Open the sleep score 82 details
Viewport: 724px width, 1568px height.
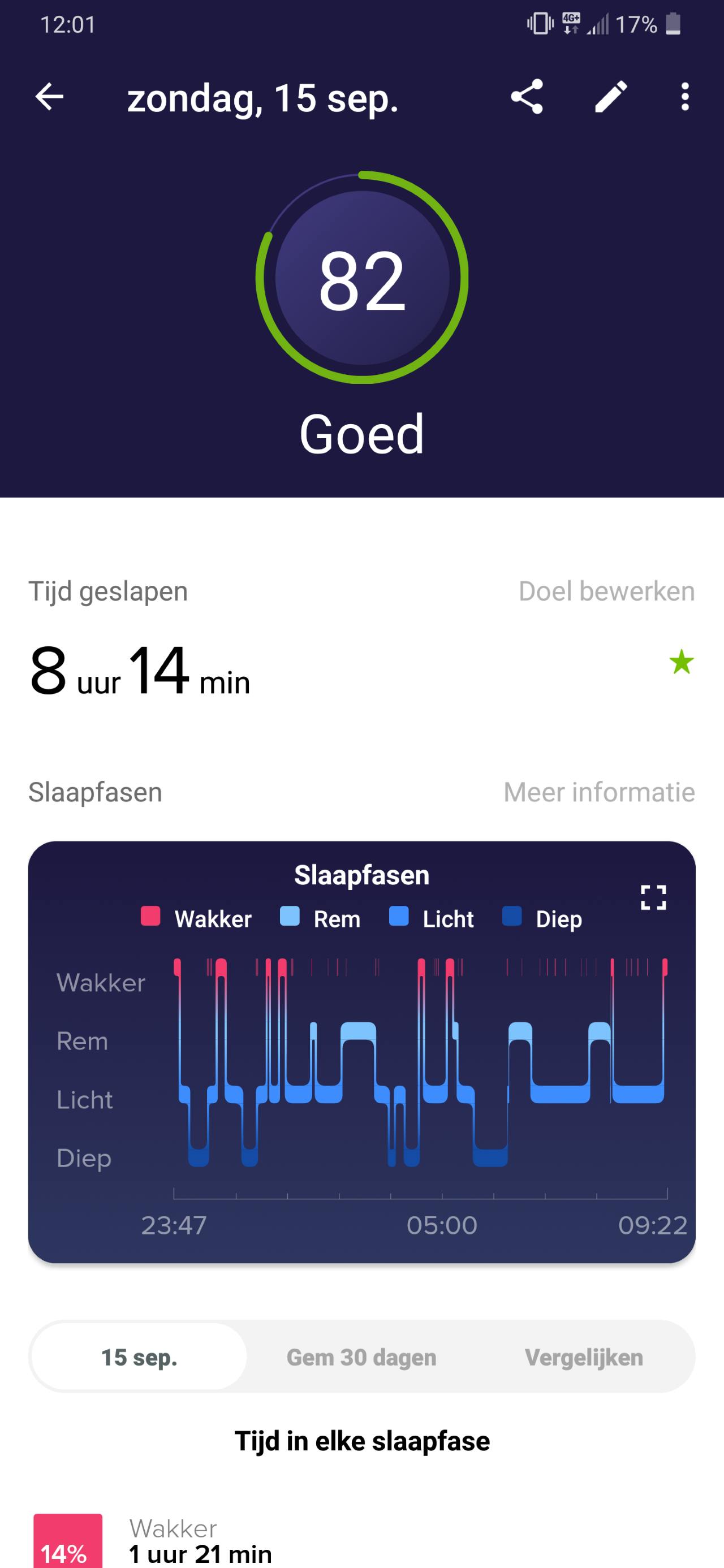tap(361, 279)
